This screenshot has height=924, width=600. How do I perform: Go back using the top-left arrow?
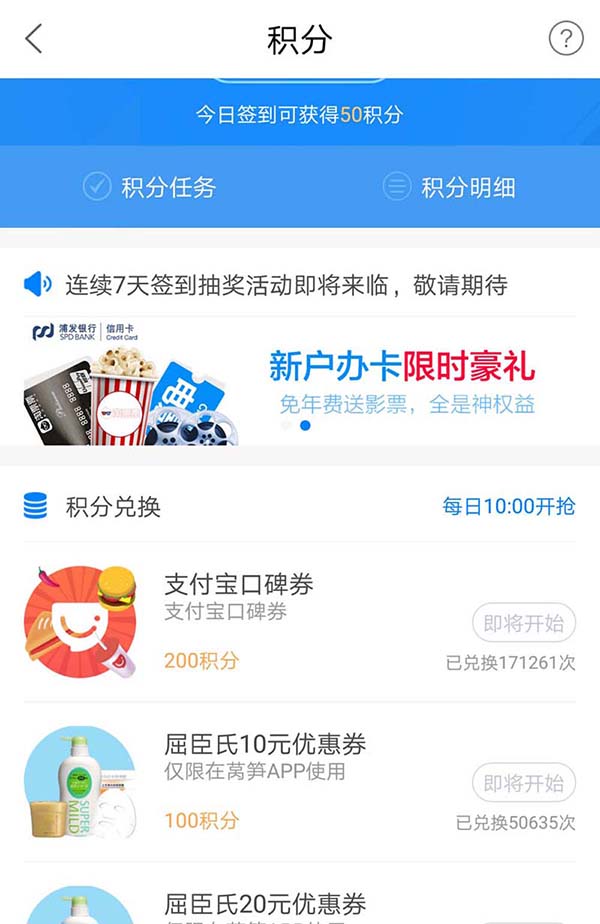pyautogui.click(x=34, y=40)
